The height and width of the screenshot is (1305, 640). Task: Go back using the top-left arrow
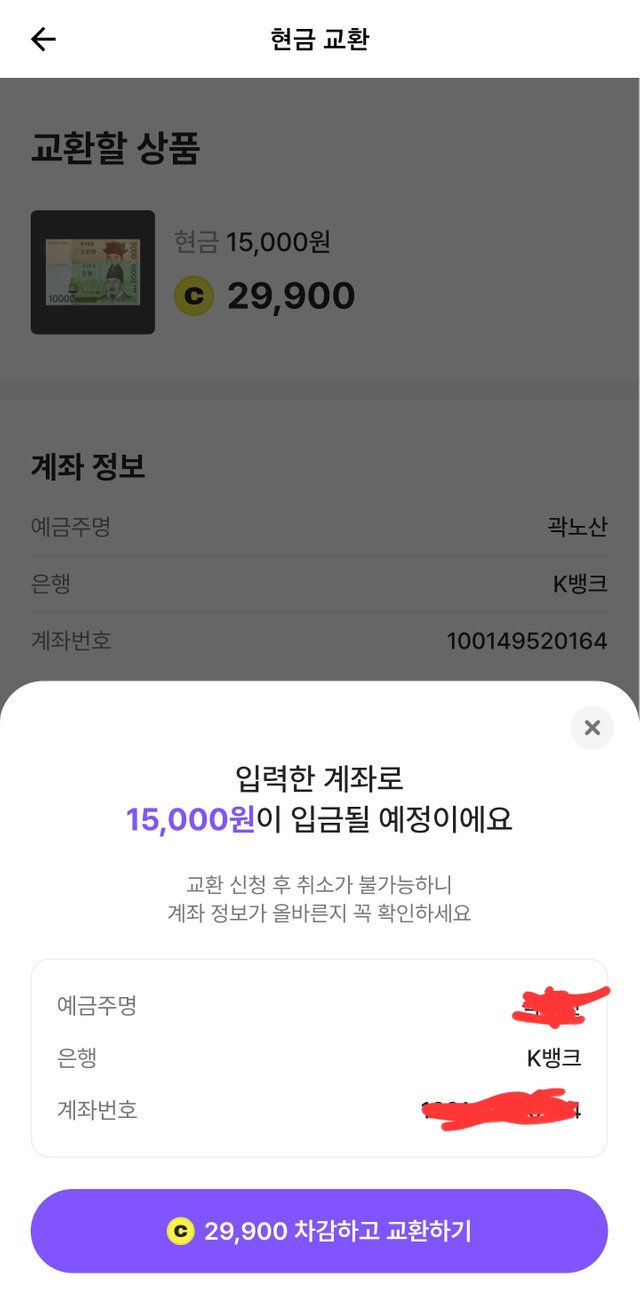point(44,39)
